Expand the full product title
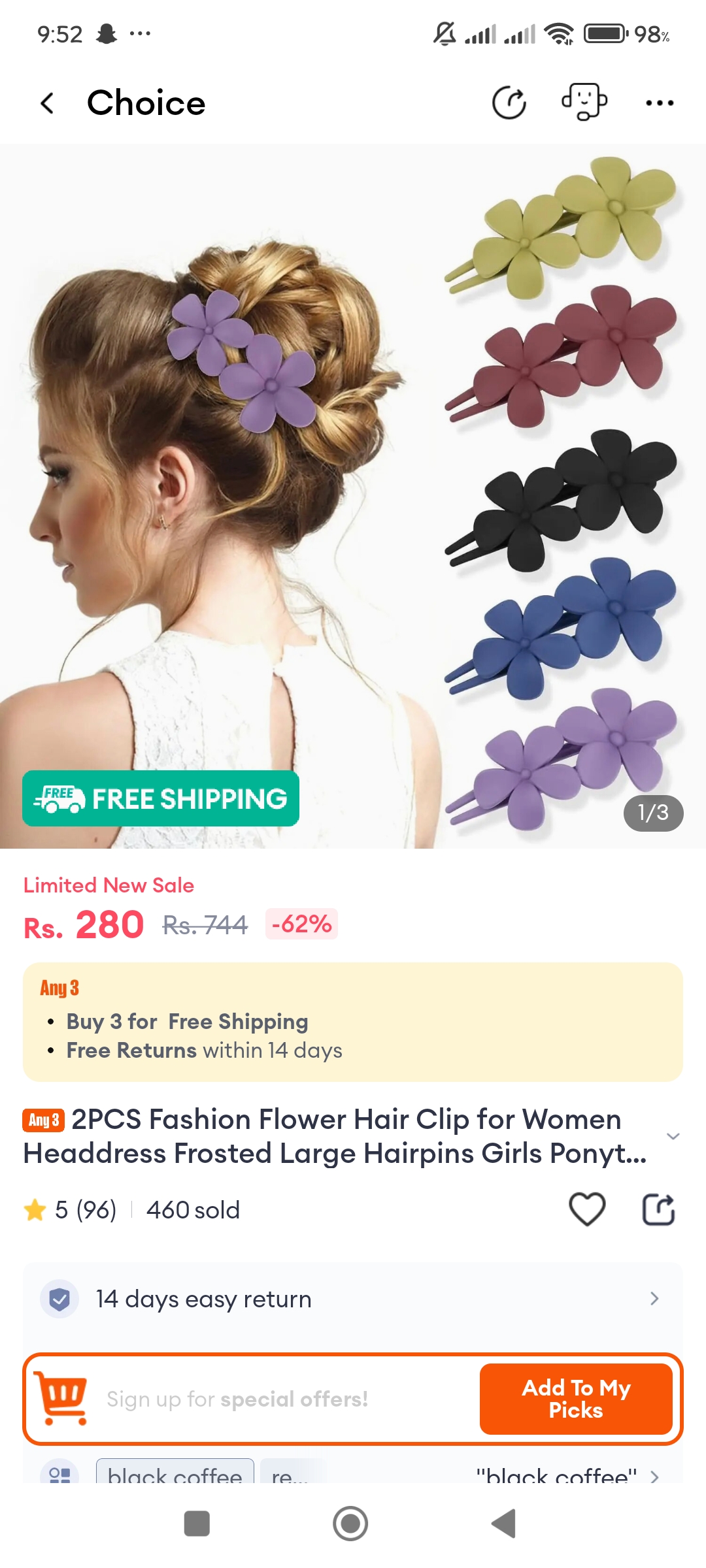 pyautogui.click(x=673, y=1136)
